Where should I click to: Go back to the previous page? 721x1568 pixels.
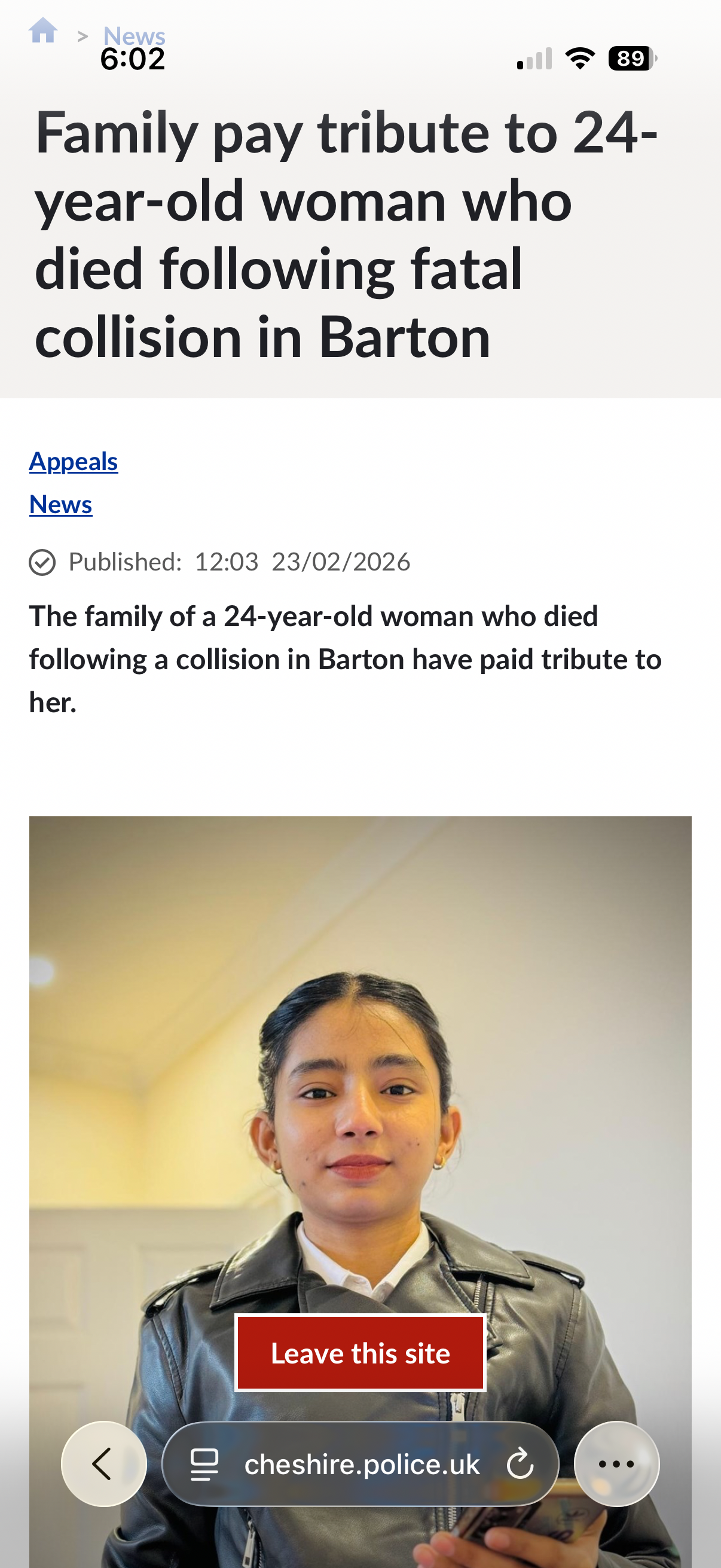pyautogui.click(x=103, y=1463)
